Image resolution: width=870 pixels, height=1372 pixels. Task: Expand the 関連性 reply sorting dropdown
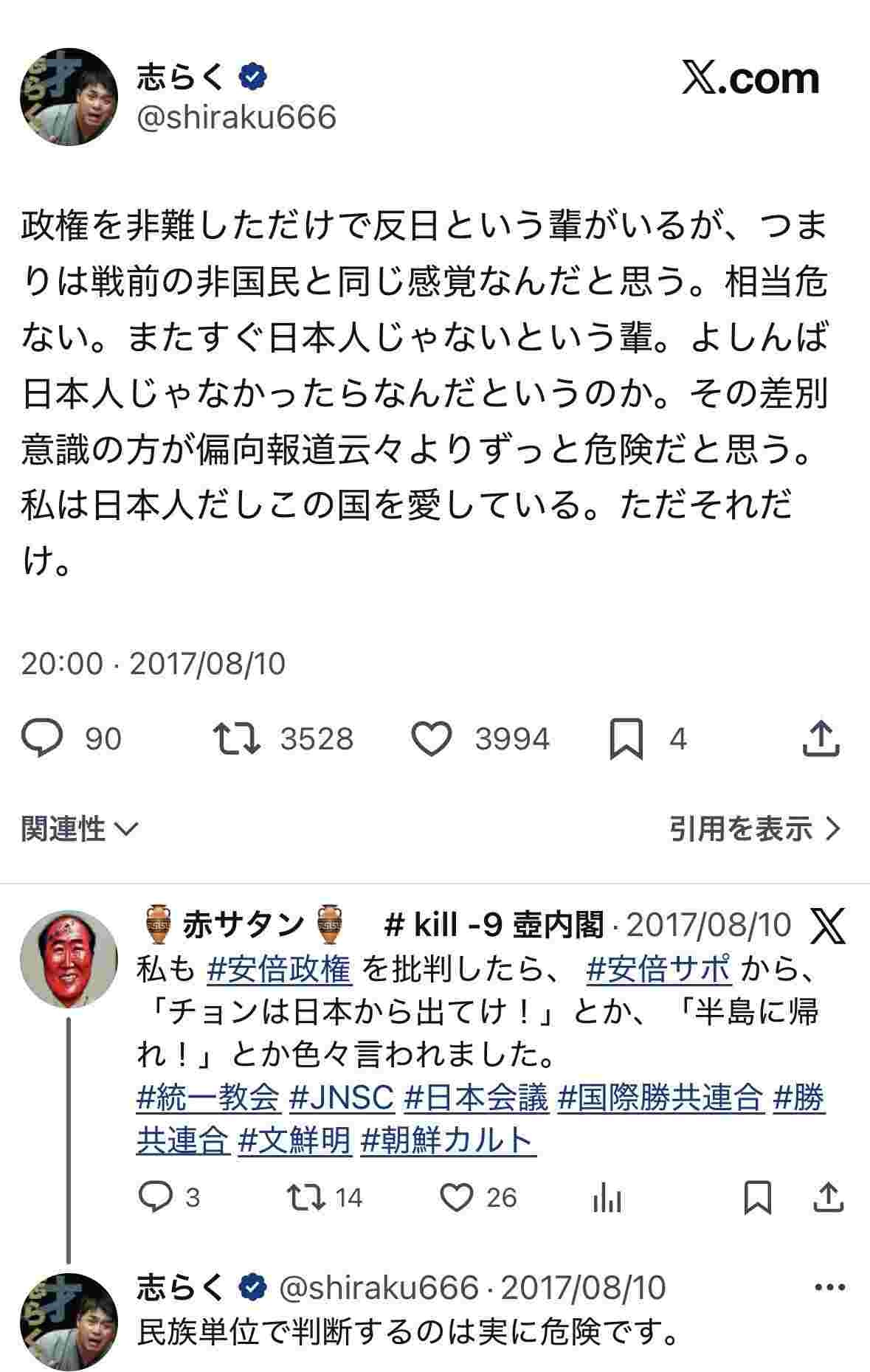[80, 829]
